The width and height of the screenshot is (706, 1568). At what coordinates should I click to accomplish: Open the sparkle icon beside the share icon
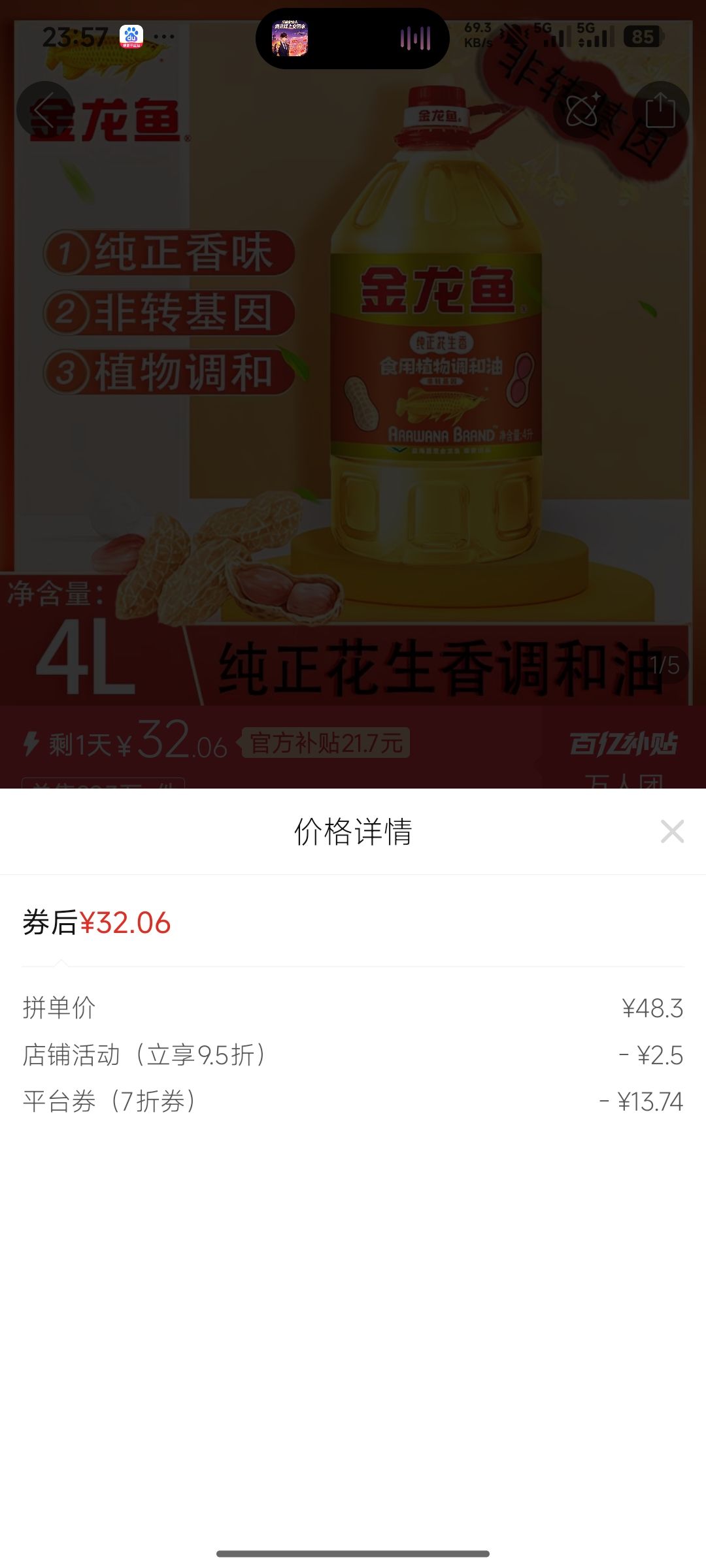pyautogui.click(x=581, y=109)
